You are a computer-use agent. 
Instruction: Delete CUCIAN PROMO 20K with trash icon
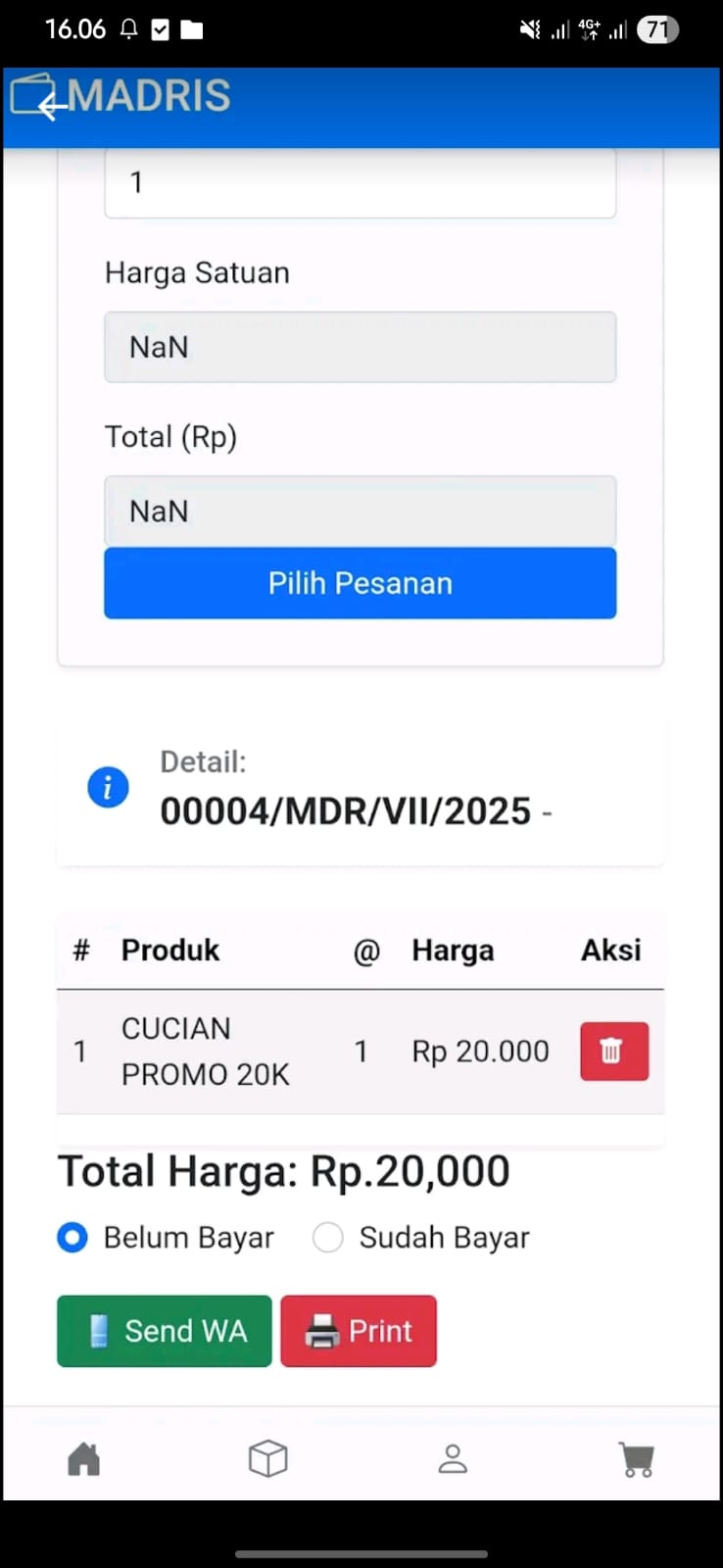(x=613, y=1051)
